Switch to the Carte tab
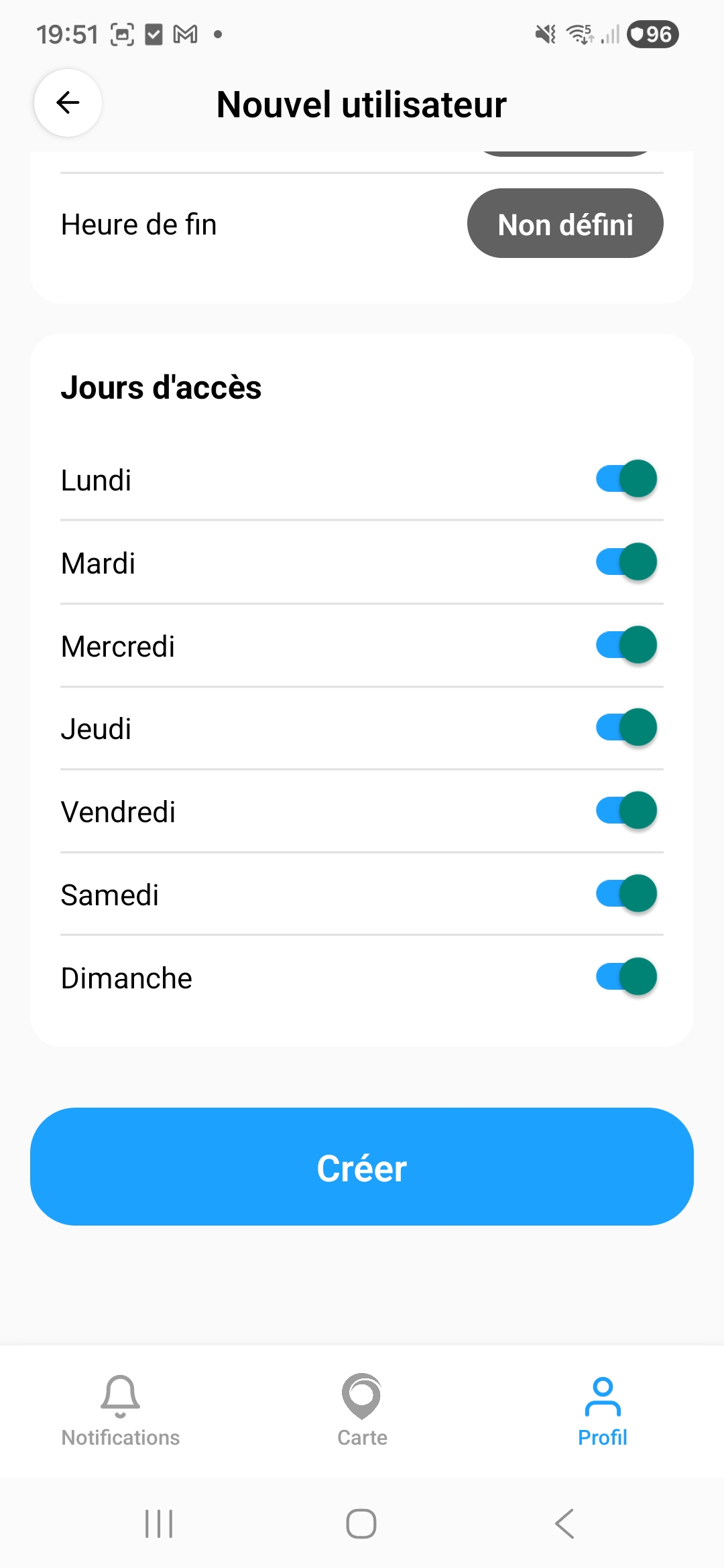724x1568 pixels. 361,1414
